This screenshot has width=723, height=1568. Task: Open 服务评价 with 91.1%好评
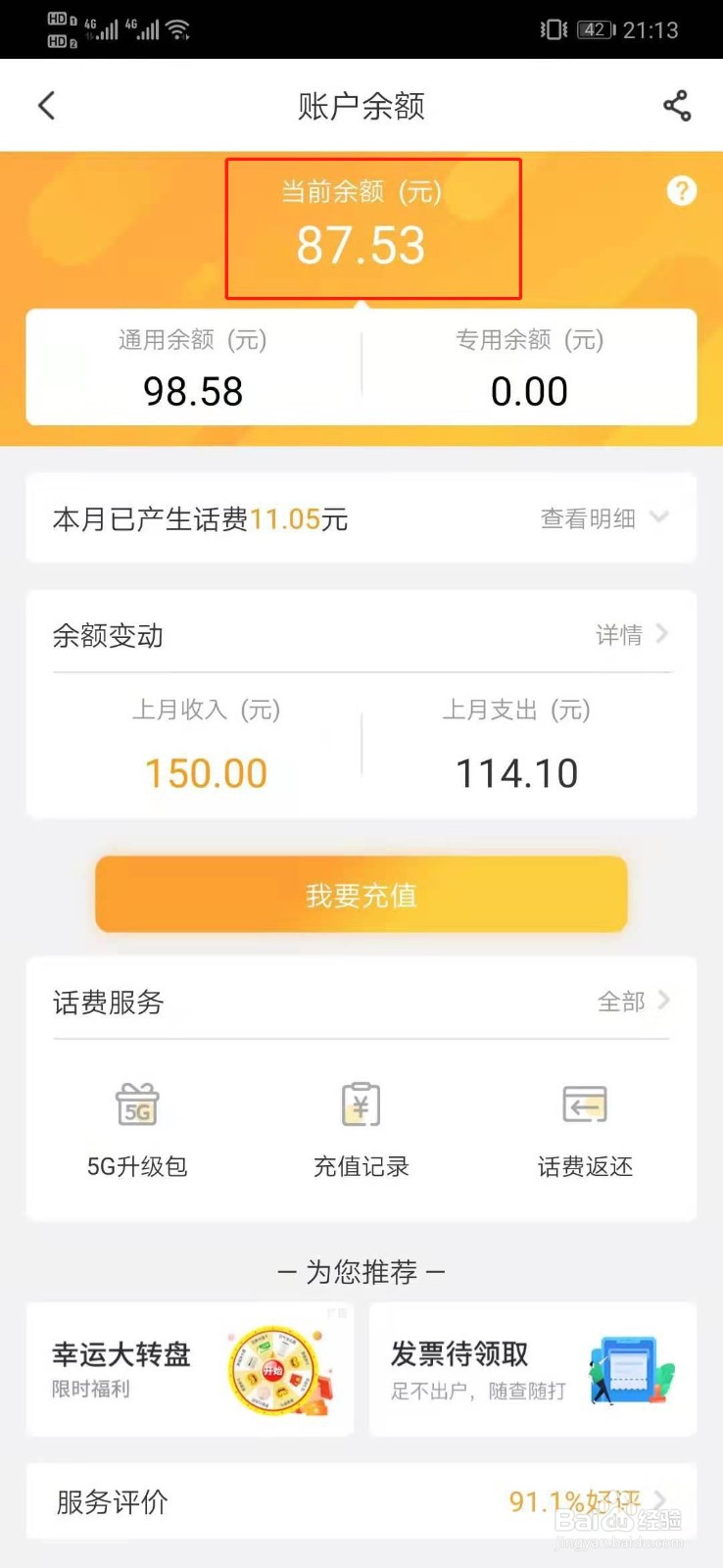[360, 1502]
